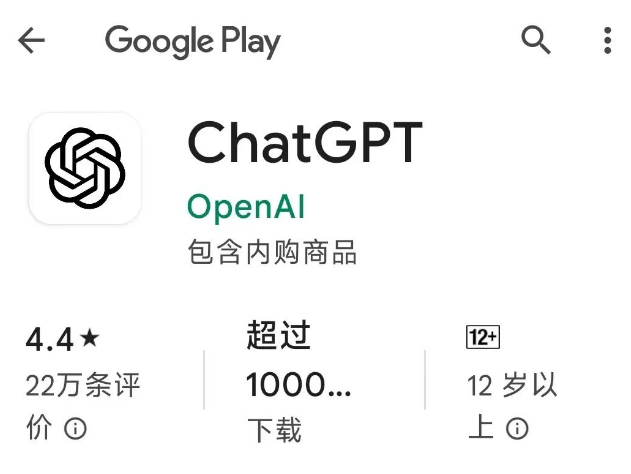Open the search magnifier icon
The image size is (631, 474).
click(x=536, y=41)
